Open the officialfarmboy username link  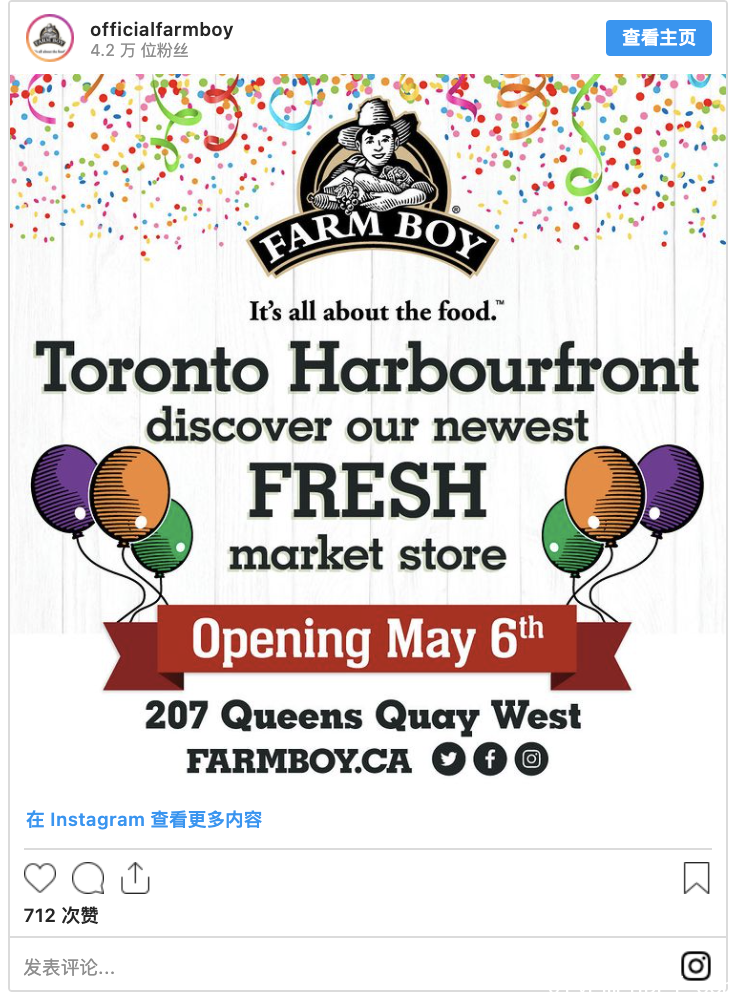[x=161, y=29]
